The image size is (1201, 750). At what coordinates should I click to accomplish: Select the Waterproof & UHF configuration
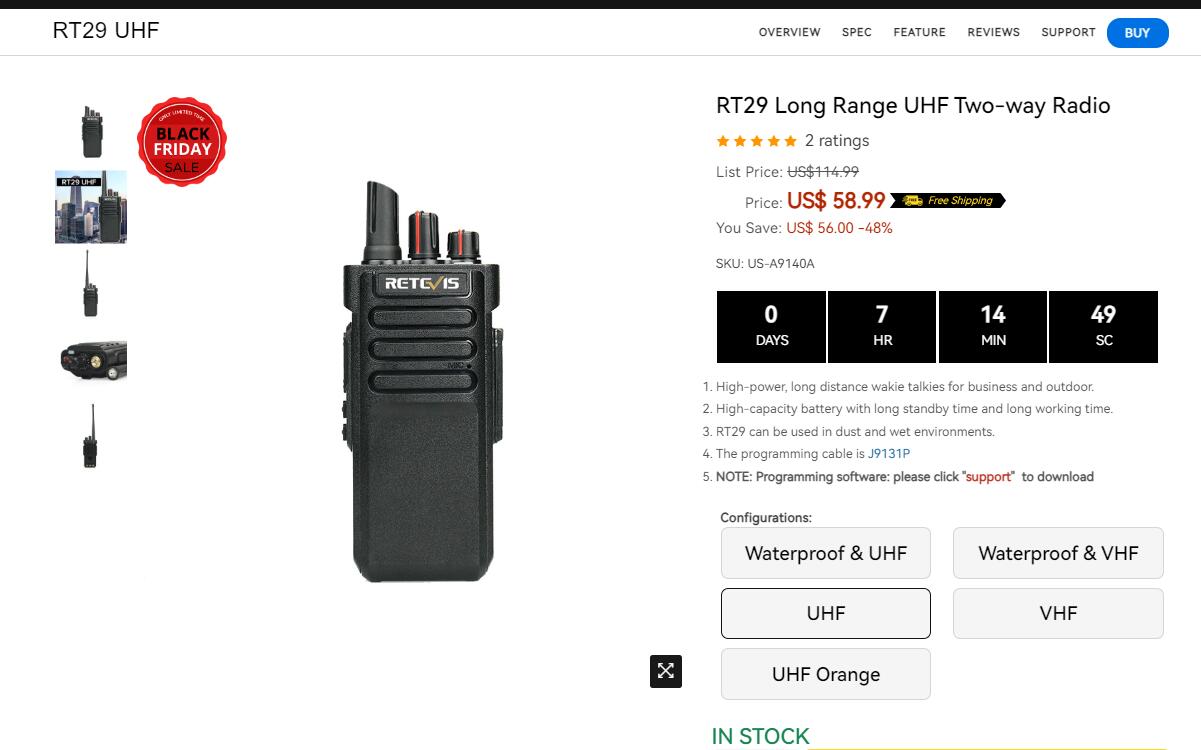click(x=825, y=553)
